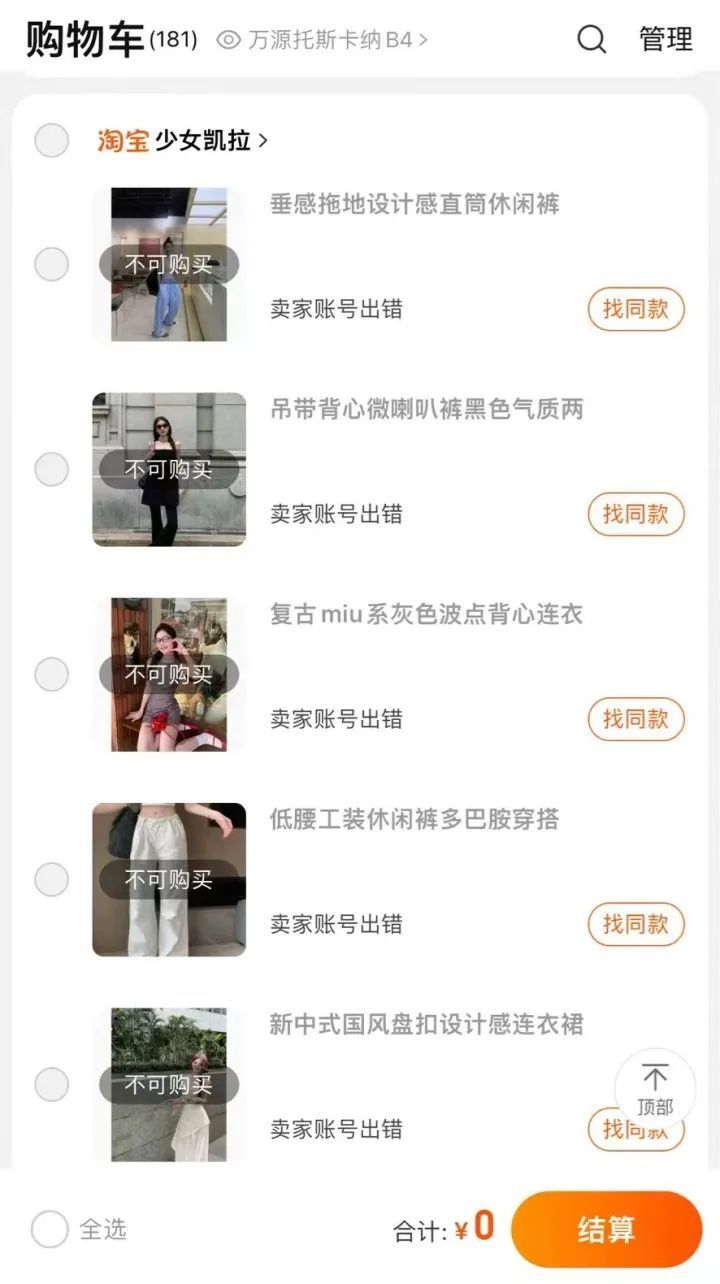The height and width of the screenshot is (1284, 720).
Task: Click the eye icon beside the delivery address
Action: (228, 41)
